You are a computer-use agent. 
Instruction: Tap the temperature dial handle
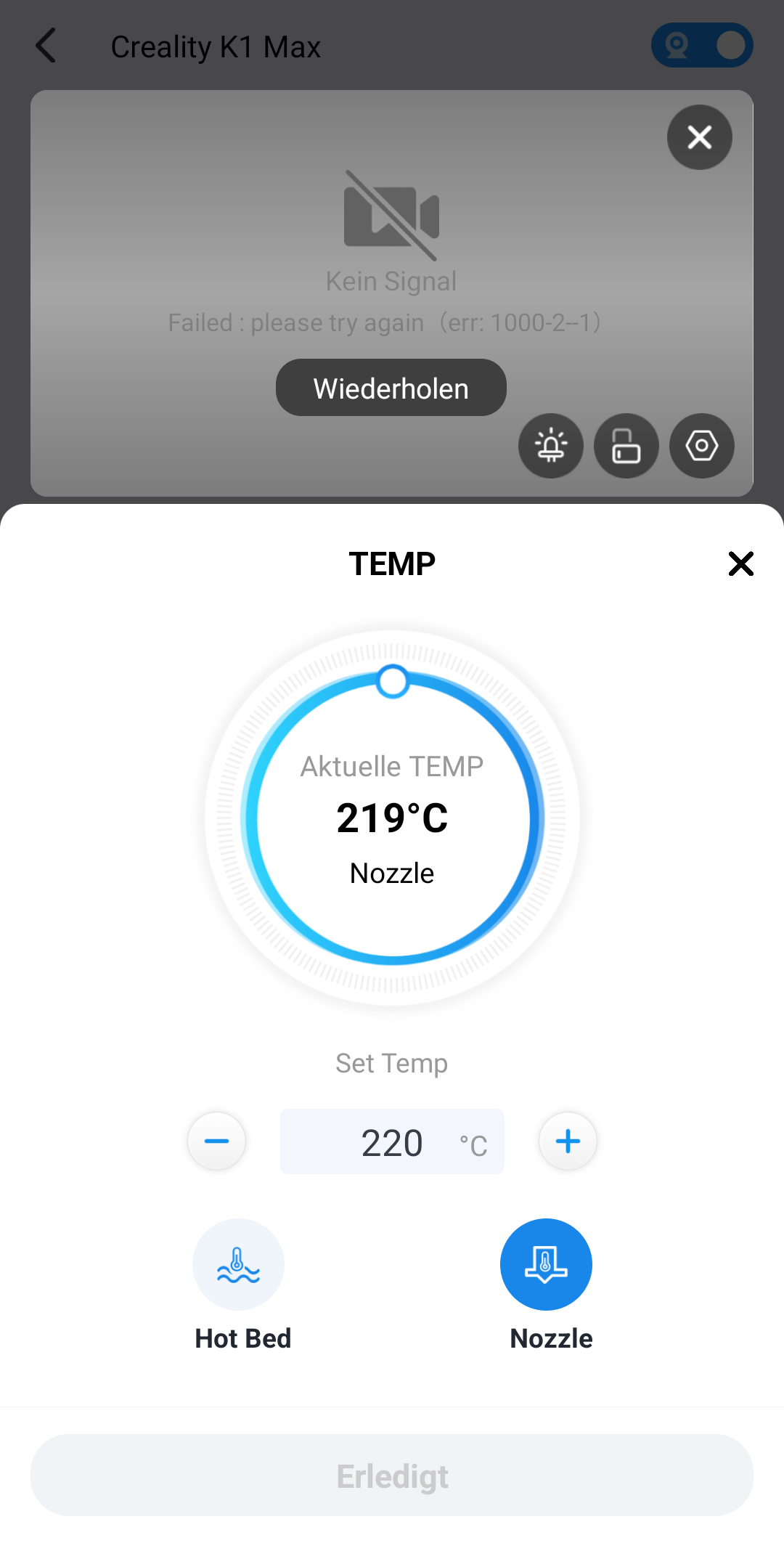click(393, 682)
